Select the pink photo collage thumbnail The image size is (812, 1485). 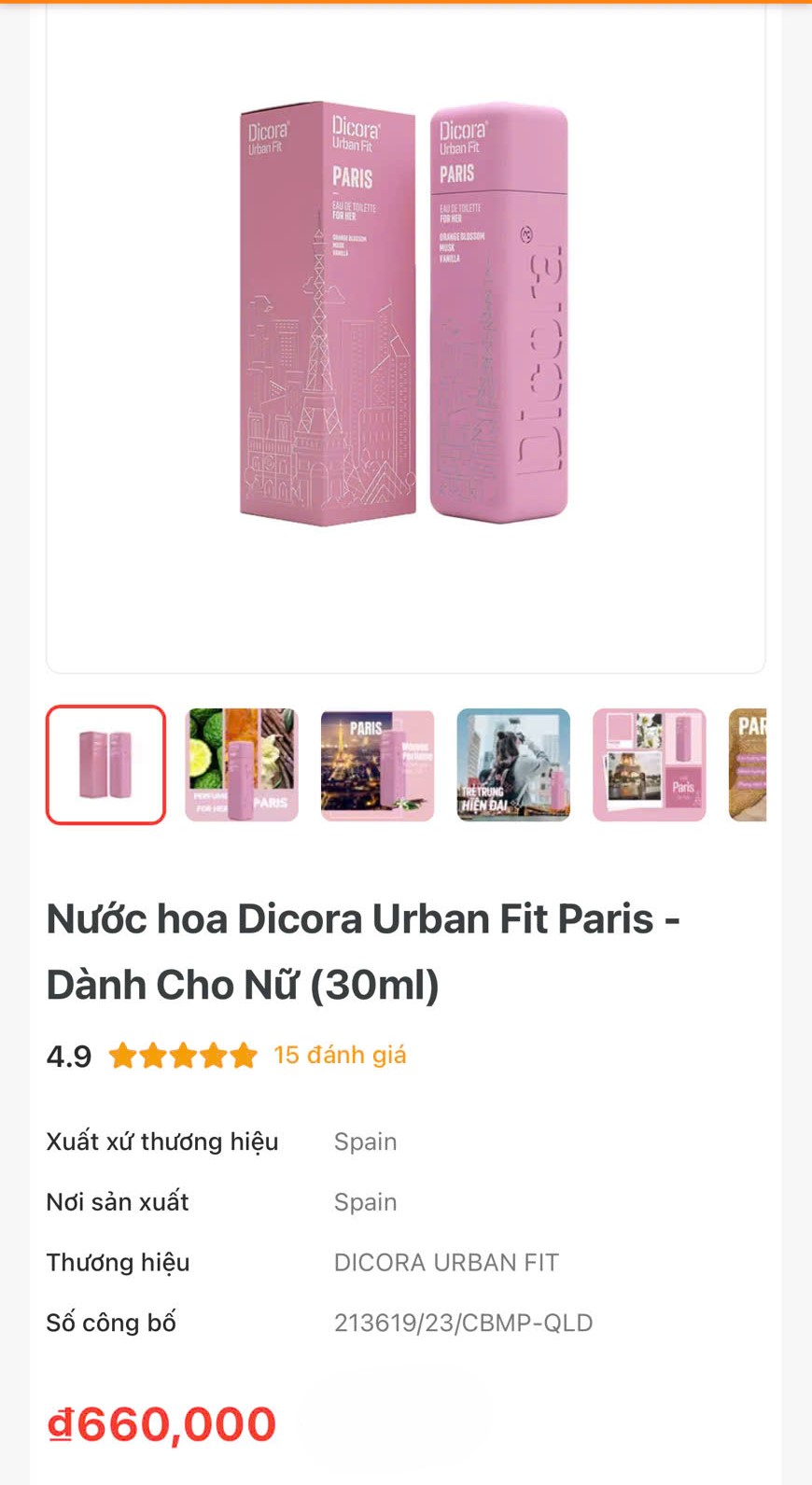(x=649, y=764)
